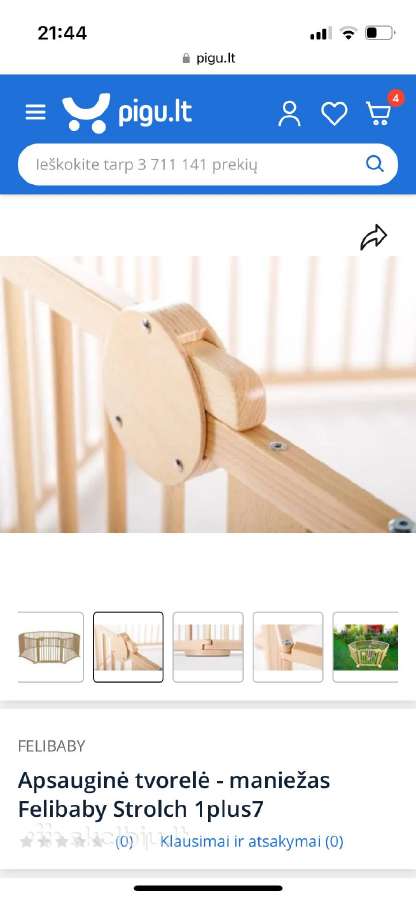Select the first thumbnail of full playpen

point(50,647)
